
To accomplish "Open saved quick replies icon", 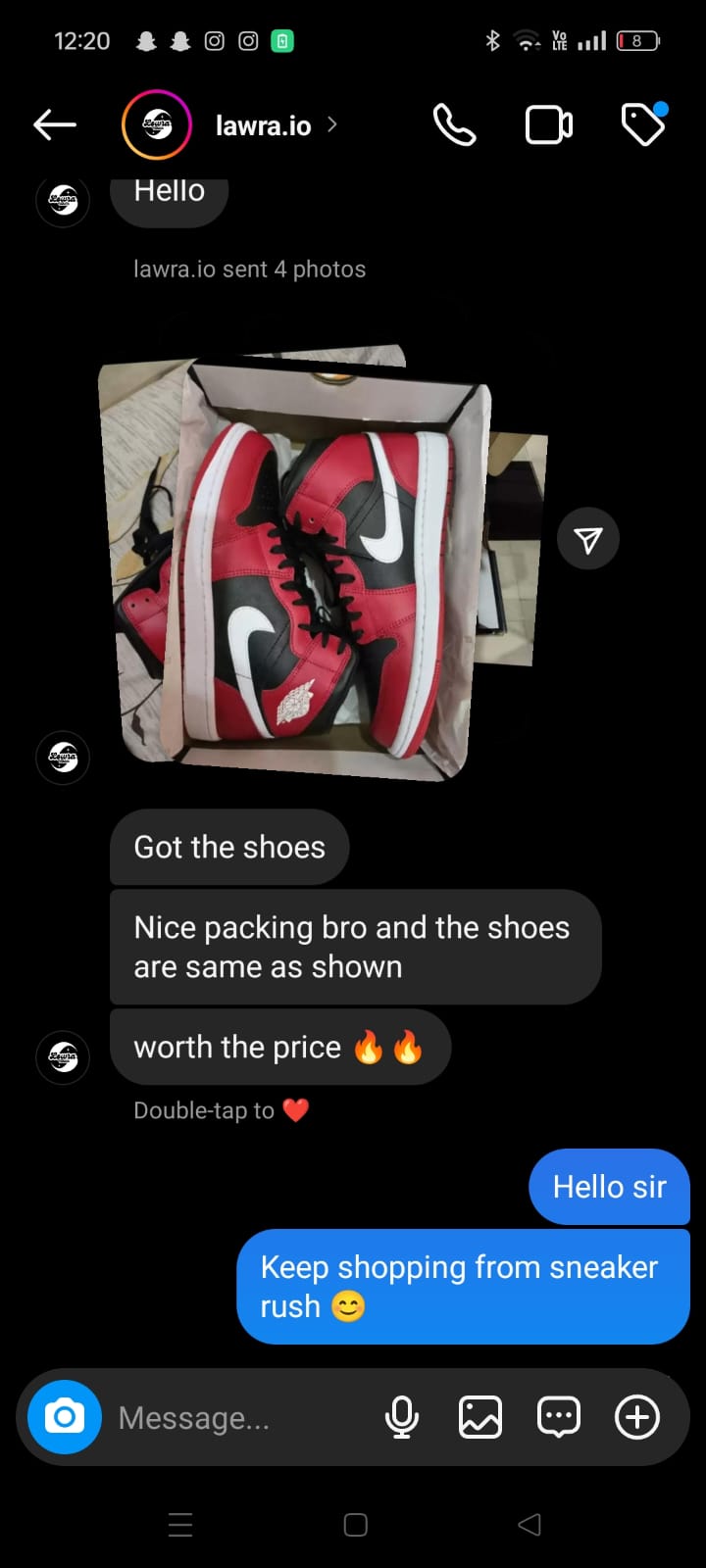I will click(559, 1417).
